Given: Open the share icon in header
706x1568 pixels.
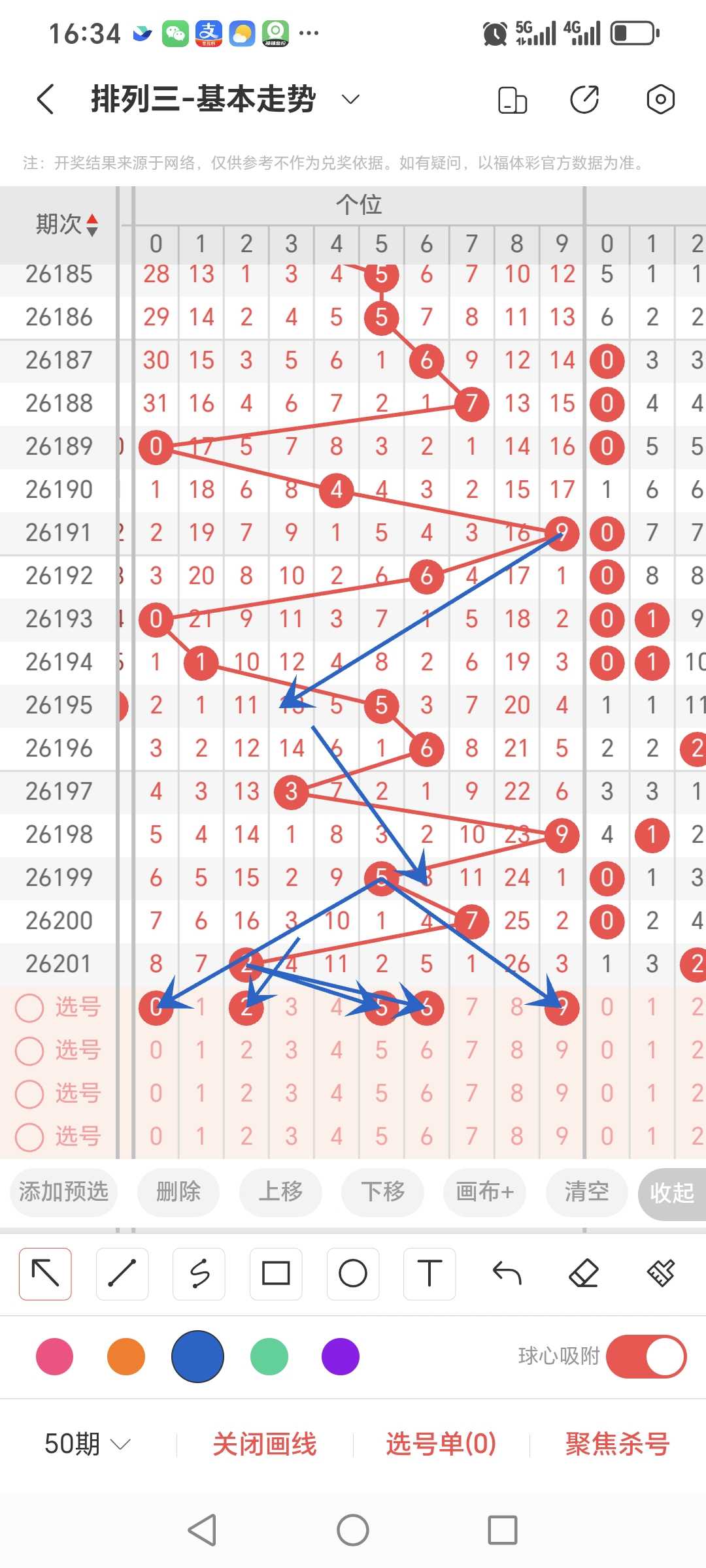Looking at the screenshot, I should coord(584,99).
